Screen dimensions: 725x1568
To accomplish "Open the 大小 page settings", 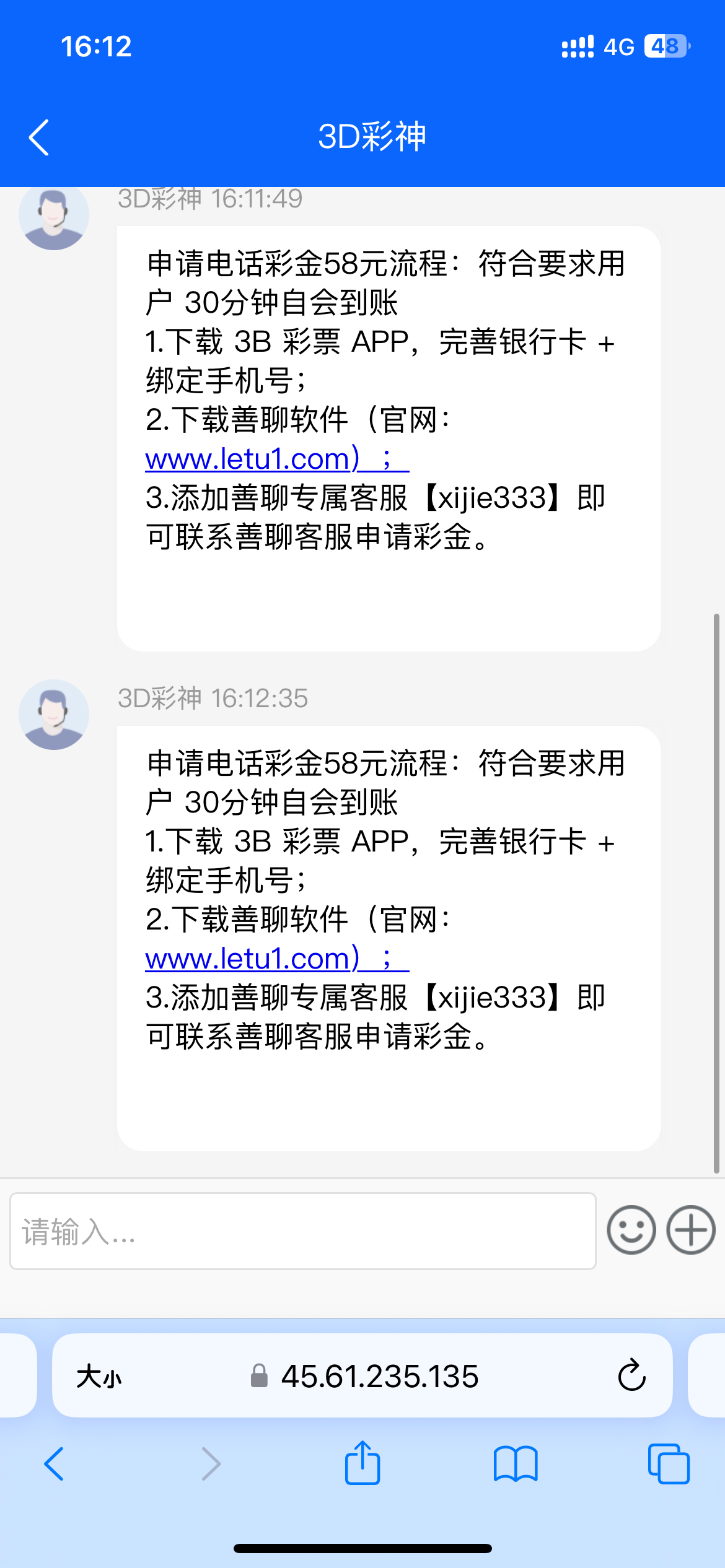I will [99, 1377].
